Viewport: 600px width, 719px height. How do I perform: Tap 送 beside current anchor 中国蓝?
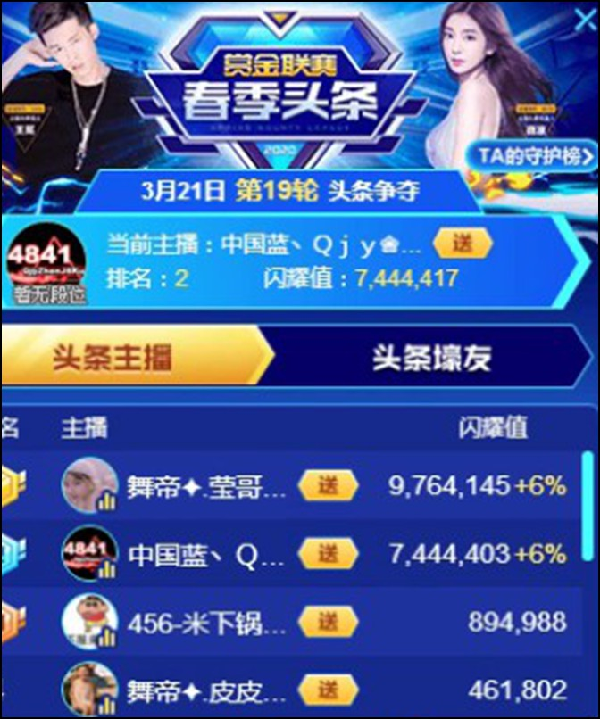(x=462, y=243)
